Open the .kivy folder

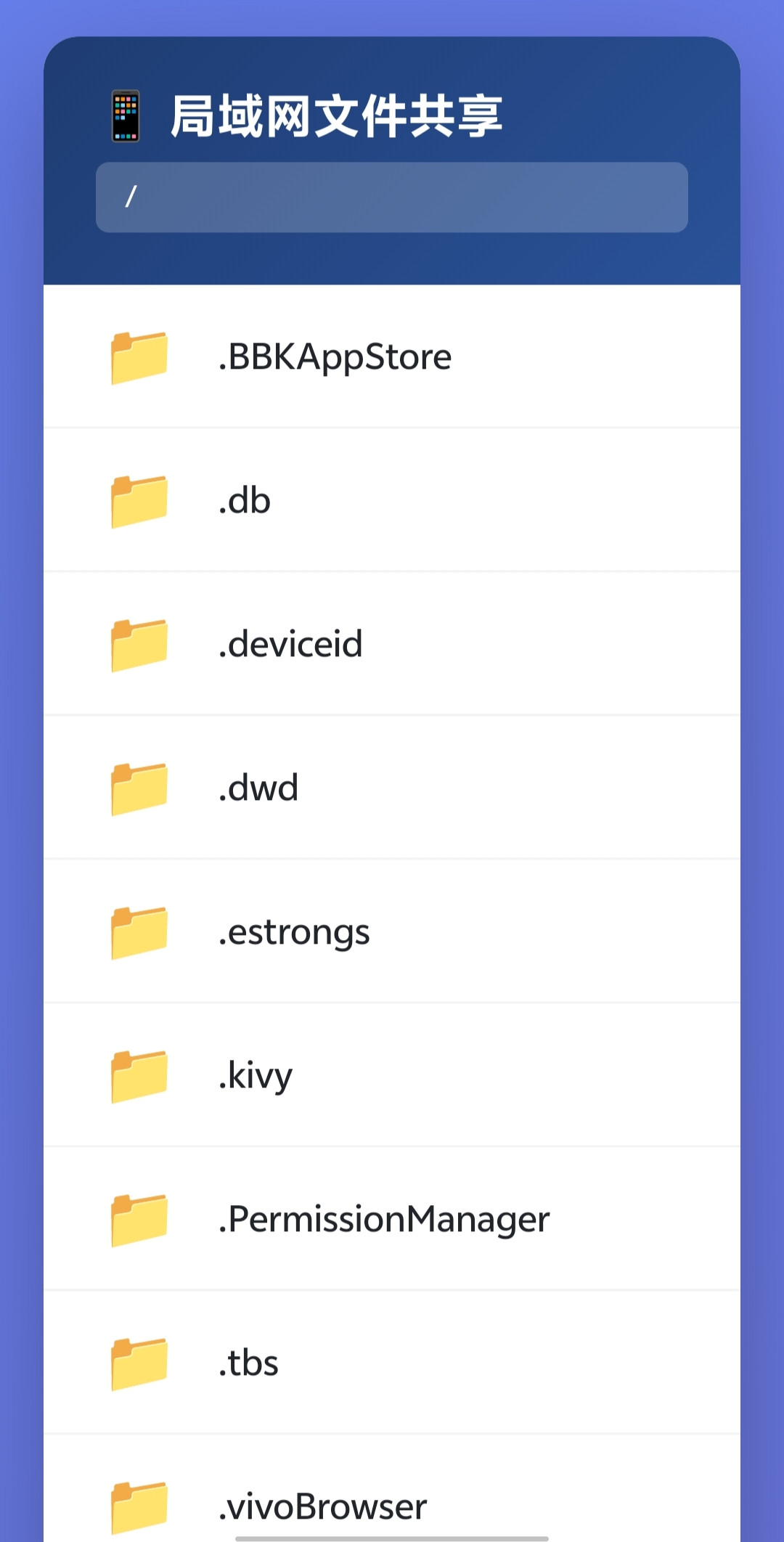(x=256, y=1075)
